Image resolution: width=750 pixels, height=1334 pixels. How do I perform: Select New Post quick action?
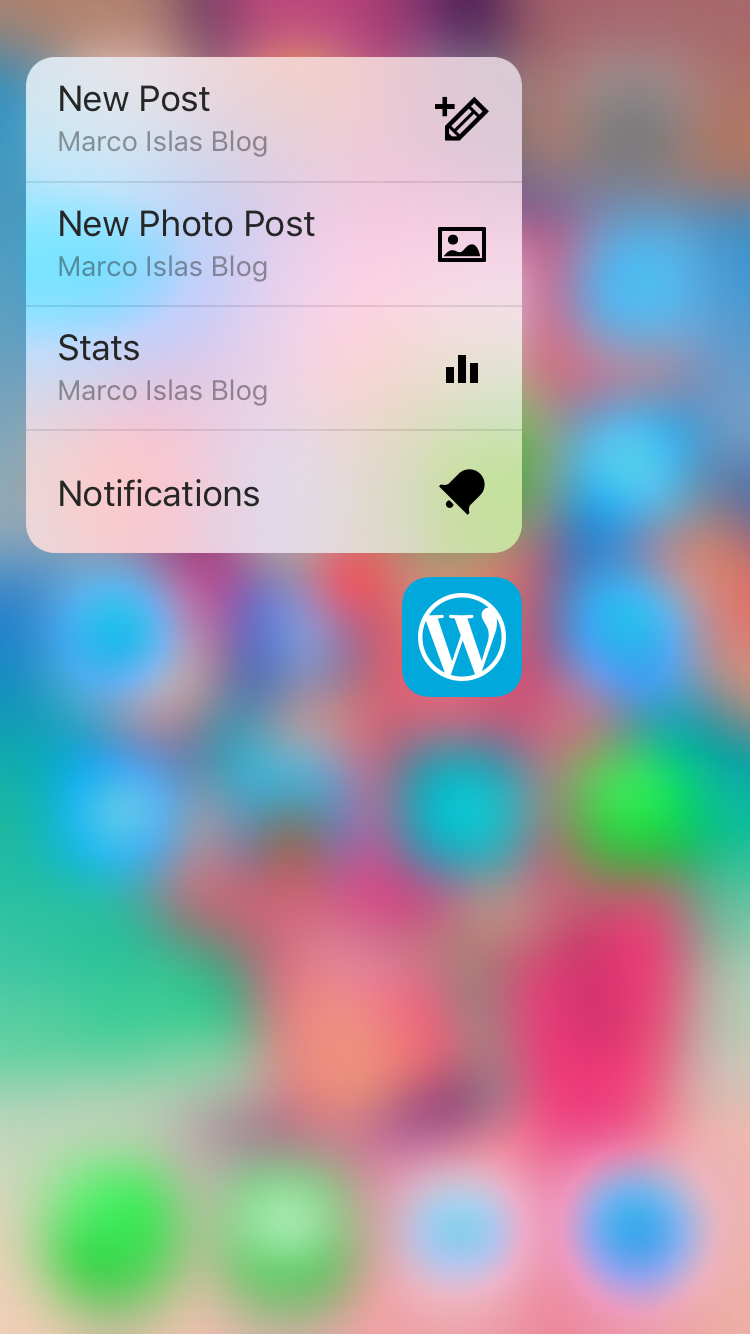click(x=274, y=119)
